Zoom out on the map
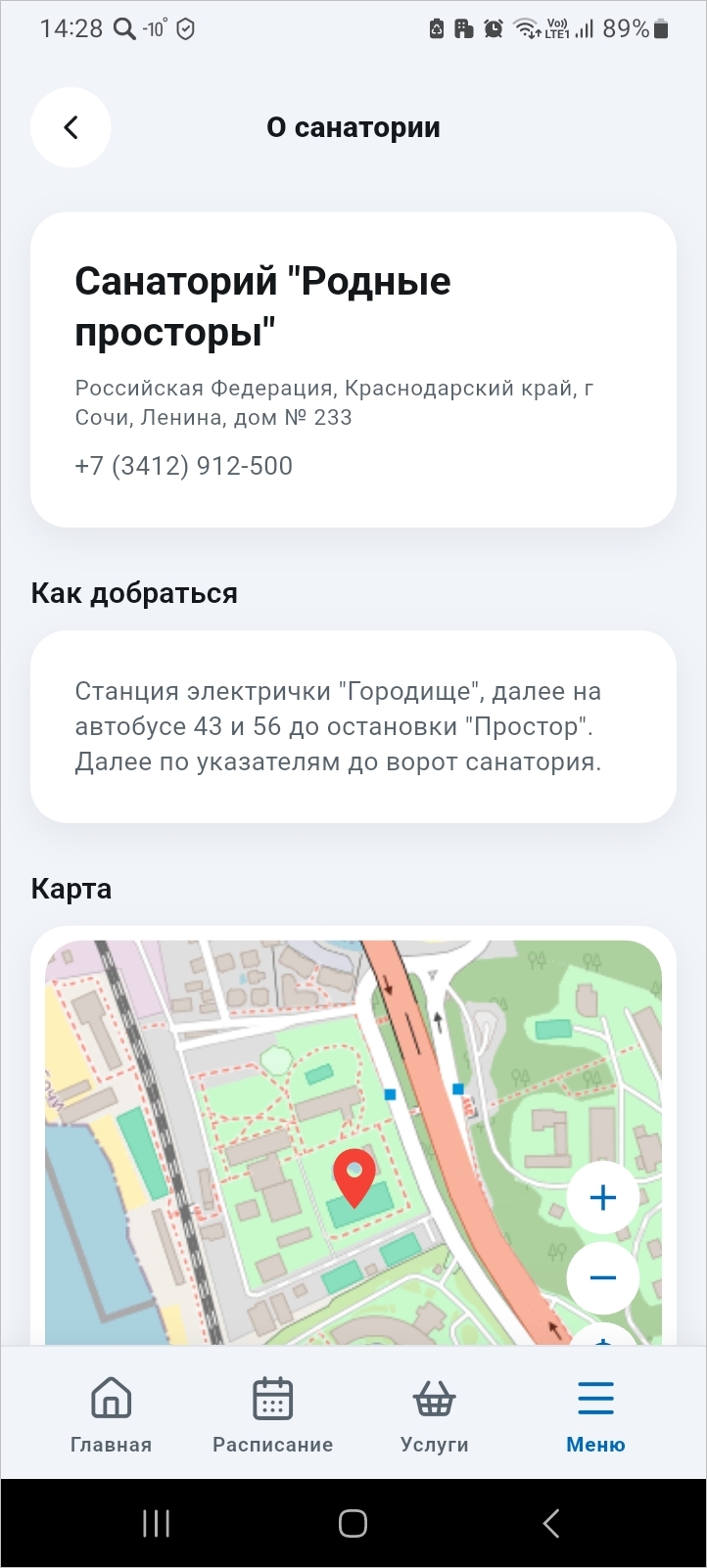 click(x=602, y=1277)
